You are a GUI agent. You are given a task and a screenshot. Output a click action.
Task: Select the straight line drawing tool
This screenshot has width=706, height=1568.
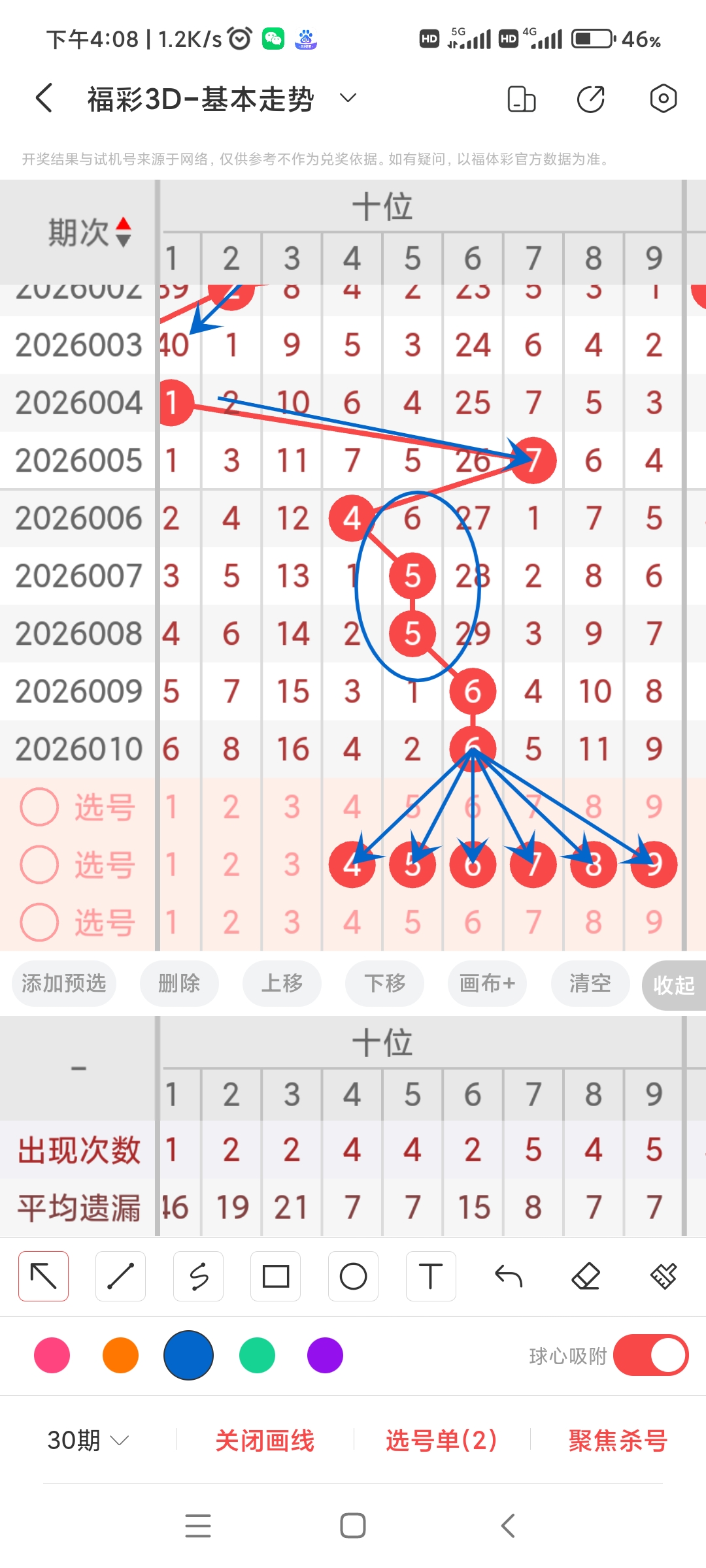tap(120, 1275)
